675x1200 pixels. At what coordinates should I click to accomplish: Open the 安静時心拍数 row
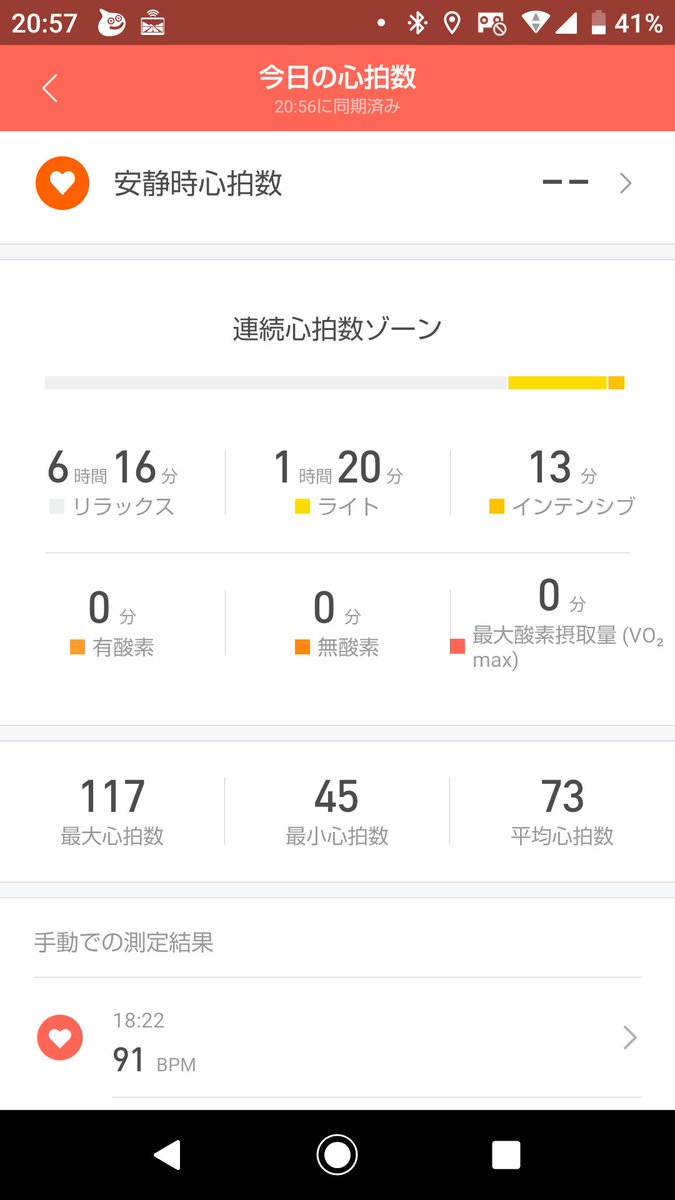pos(337,184)
